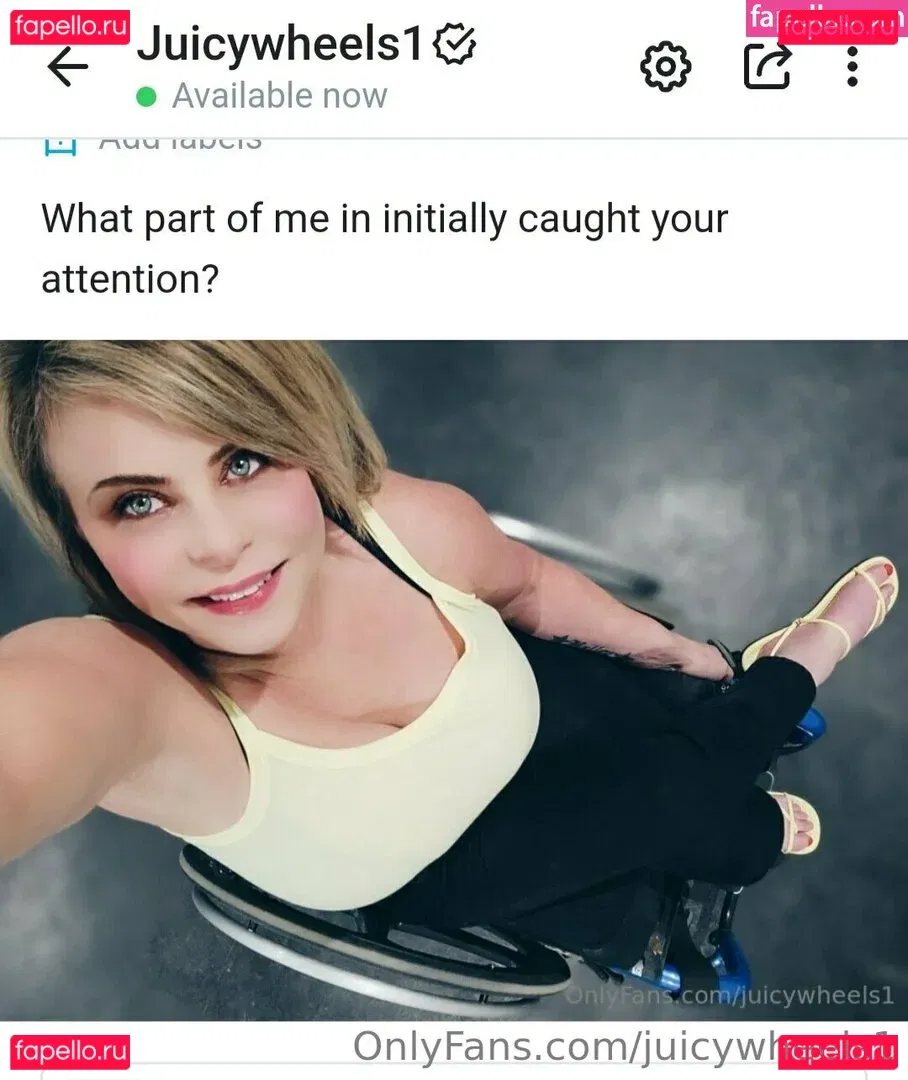Open the settings gear
This screenshot has height=1080, width=908.
pos(665,67)
